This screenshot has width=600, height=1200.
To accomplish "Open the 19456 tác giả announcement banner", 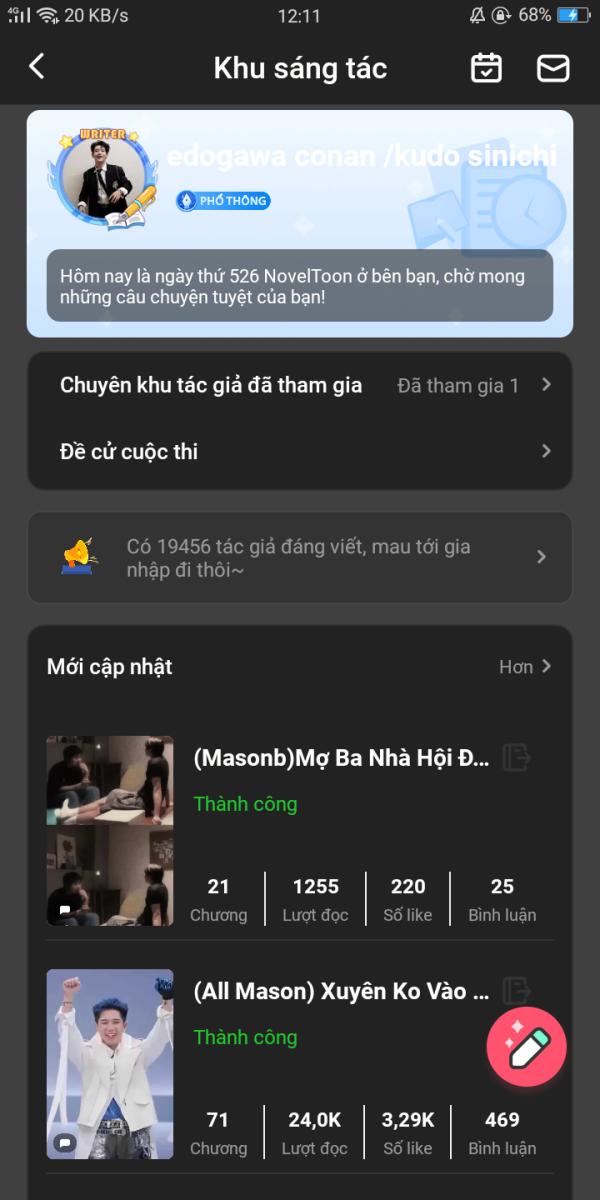I will (x=300, y=558).
